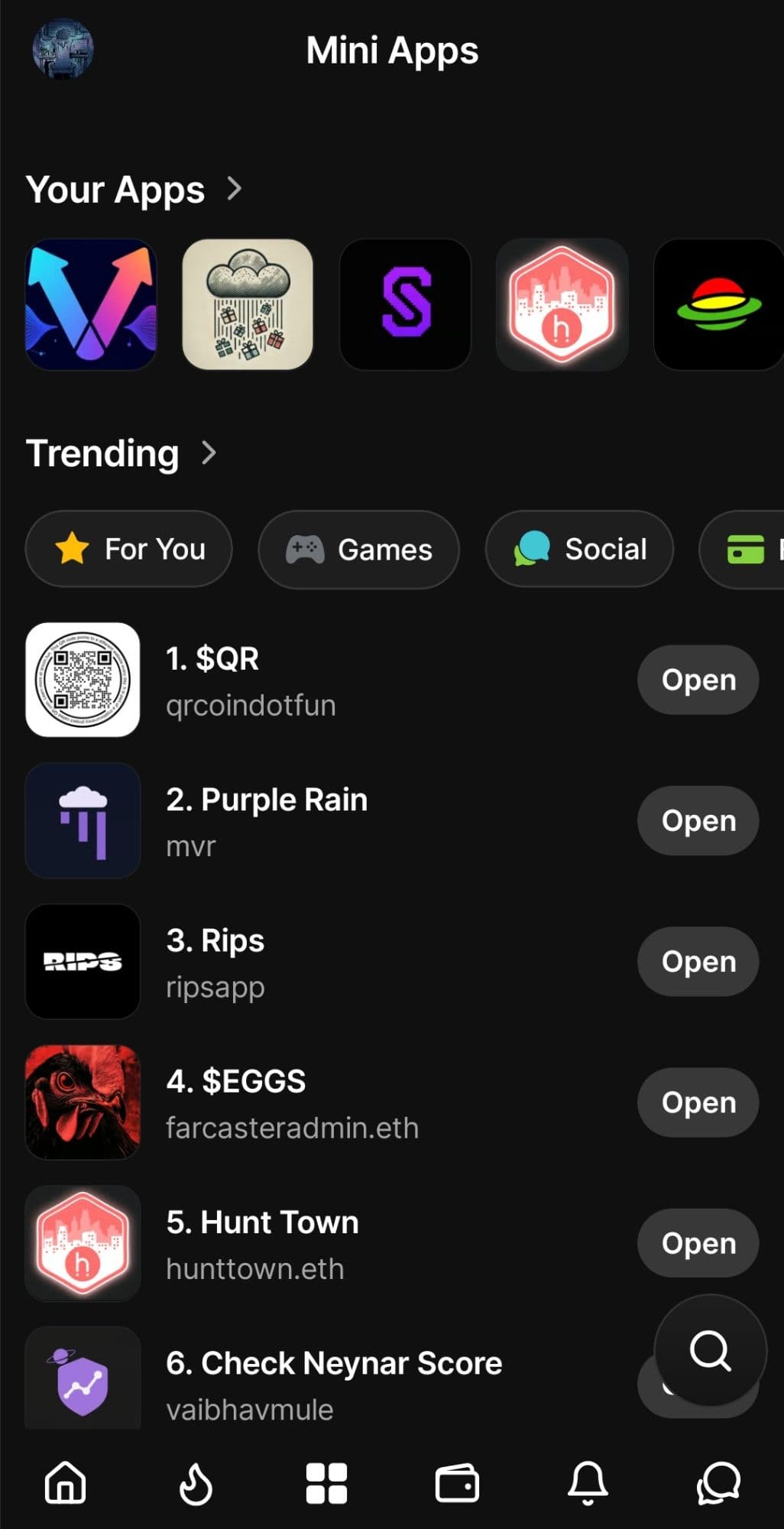Expand the Your Apps section
Image resolution: width=784 pixels, height=1529 pixels.
234,189
